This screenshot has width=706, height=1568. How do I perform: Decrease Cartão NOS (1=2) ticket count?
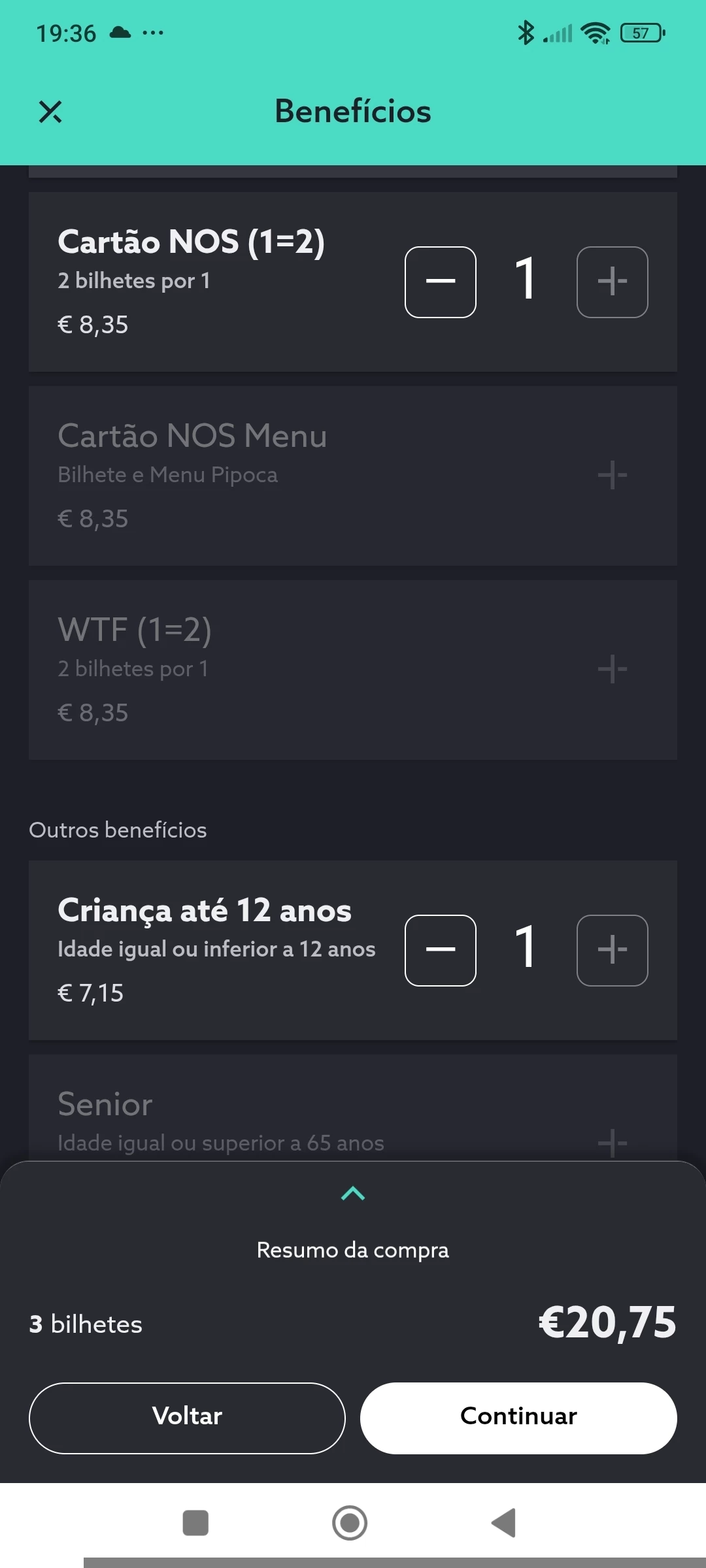441,282
